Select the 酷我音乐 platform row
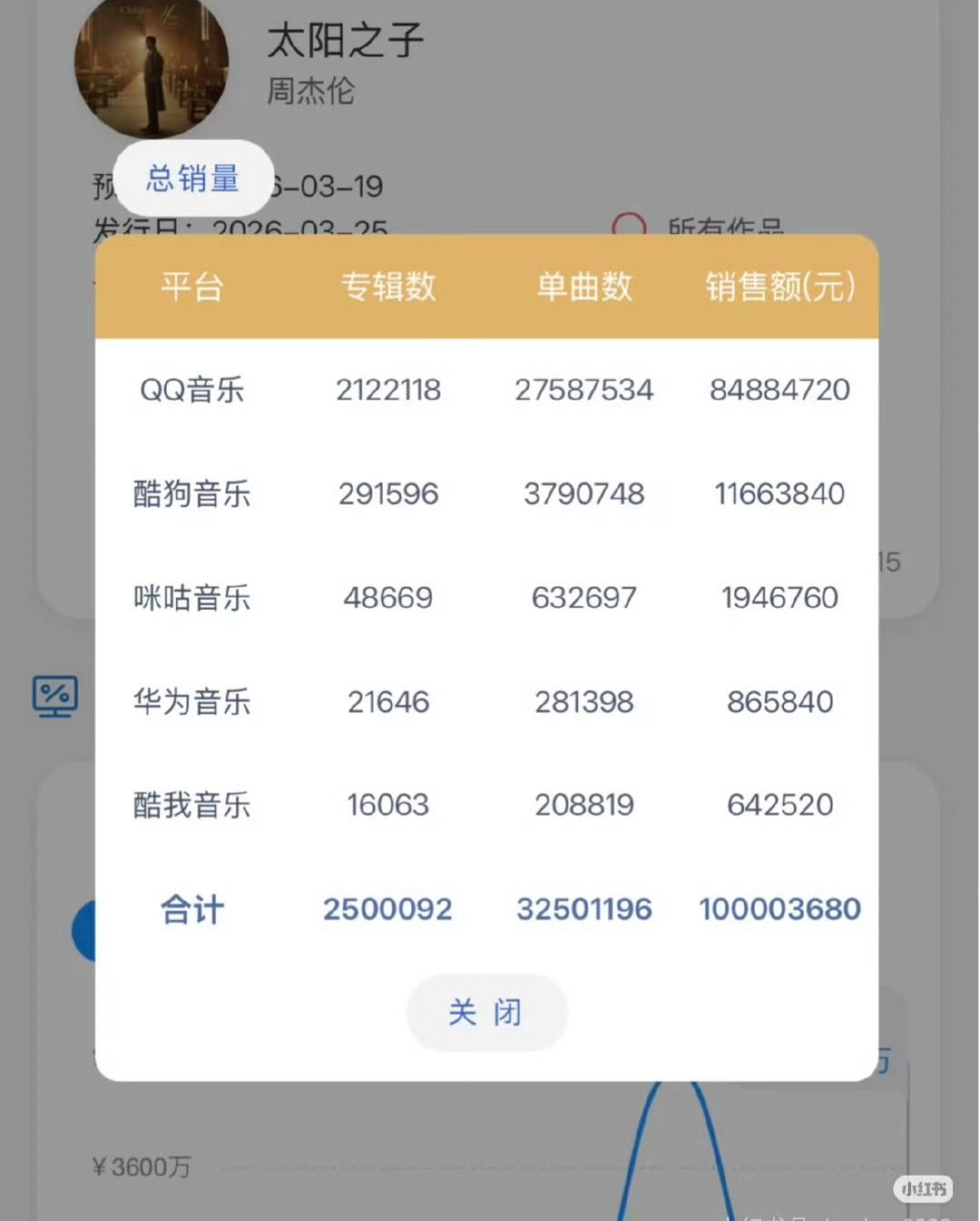The height and width of the screenshot is (1221, 980). [x=191, y=804]
